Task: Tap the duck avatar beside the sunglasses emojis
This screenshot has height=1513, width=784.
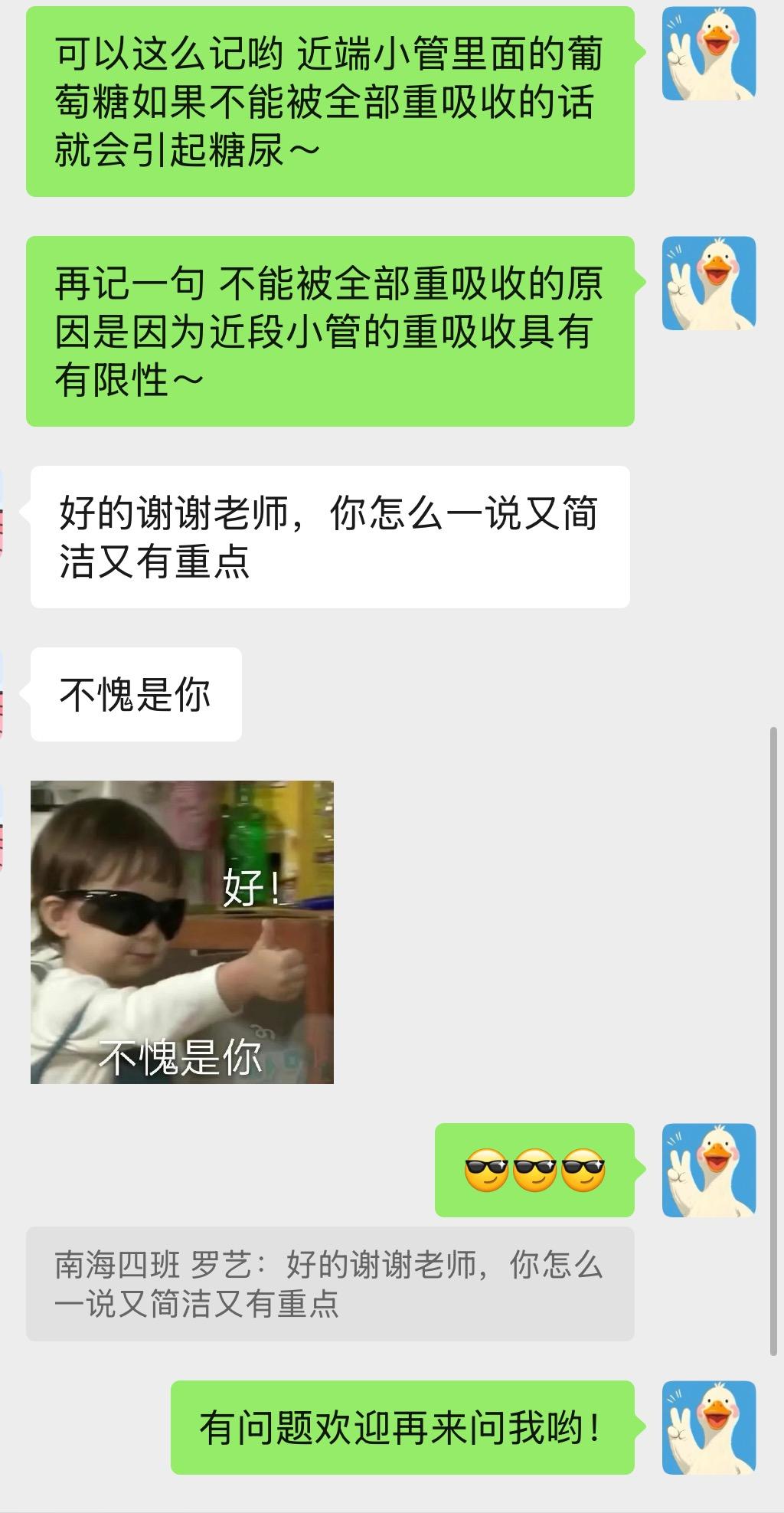Action: [708, 1170]
